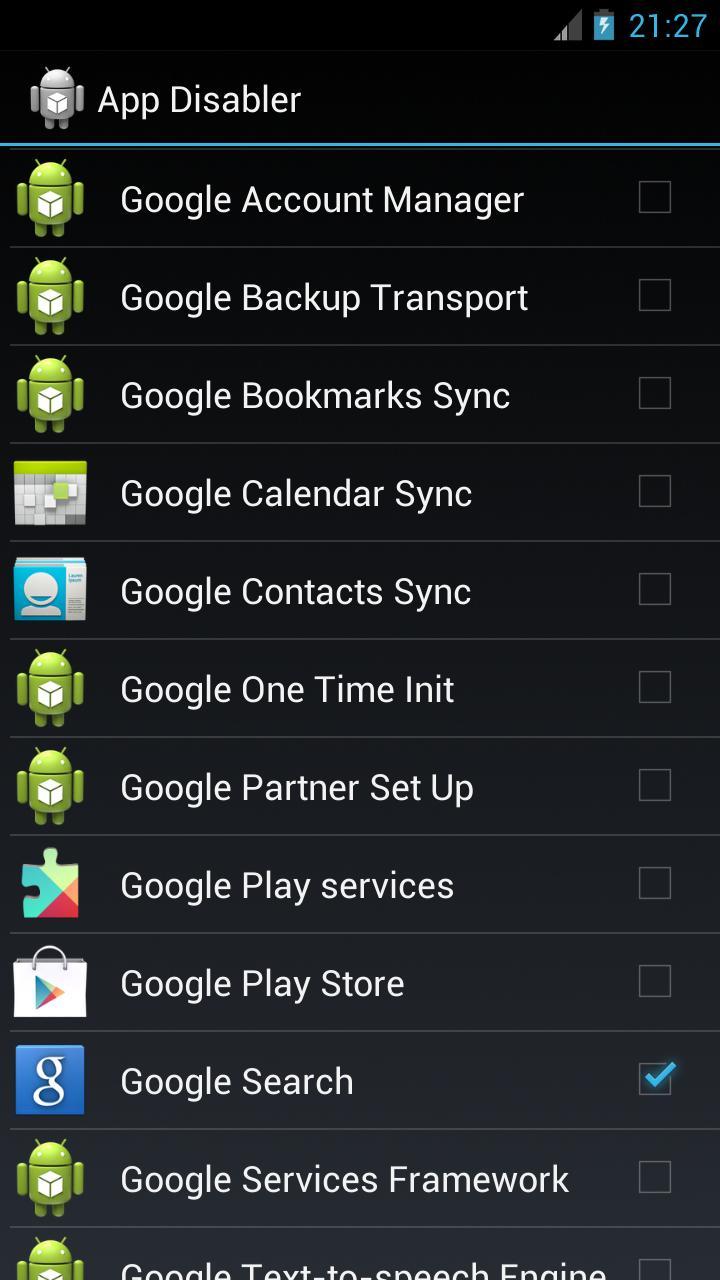
Task: Check the box next to Google Services Framework
Action: coord(654,1178)
